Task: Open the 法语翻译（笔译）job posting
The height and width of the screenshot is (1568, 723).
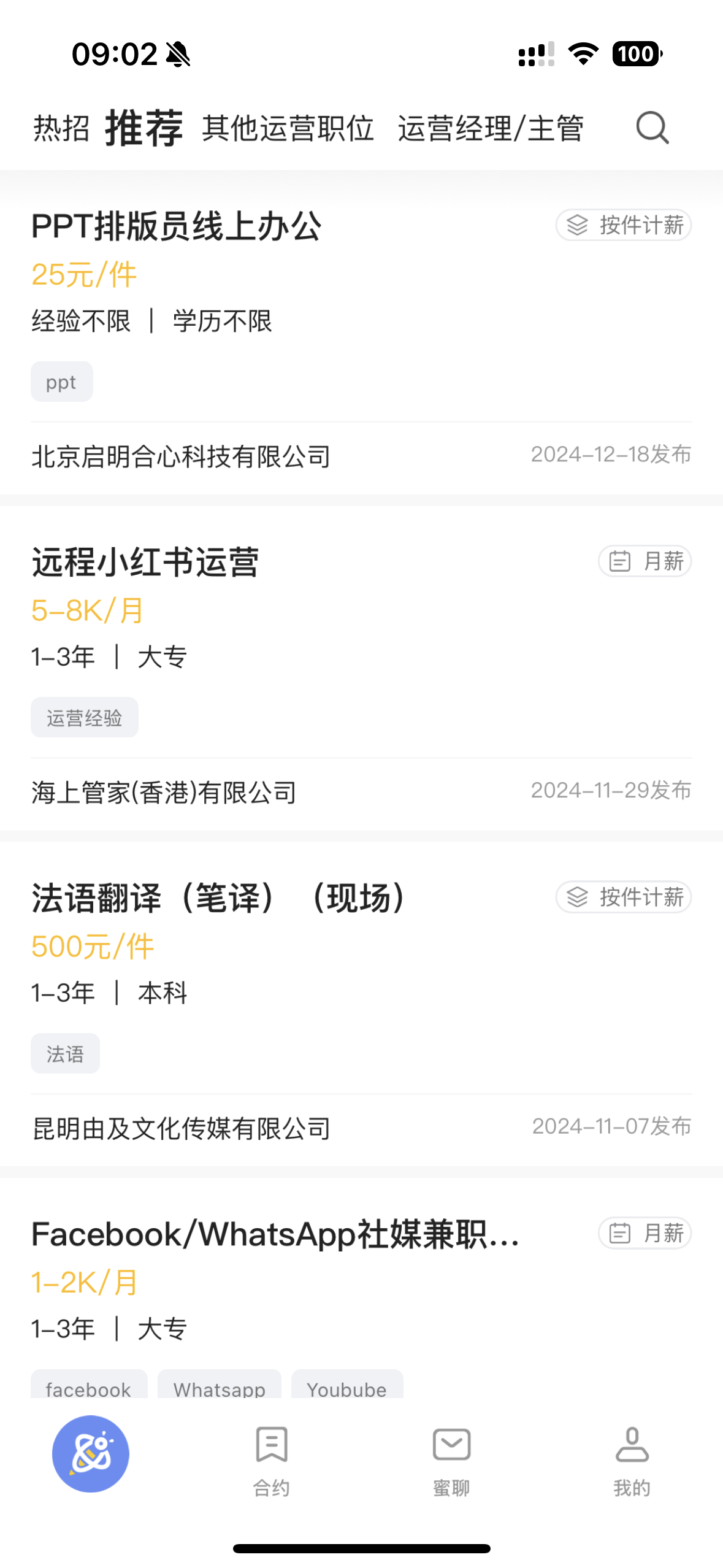Action: coord(218,898)
